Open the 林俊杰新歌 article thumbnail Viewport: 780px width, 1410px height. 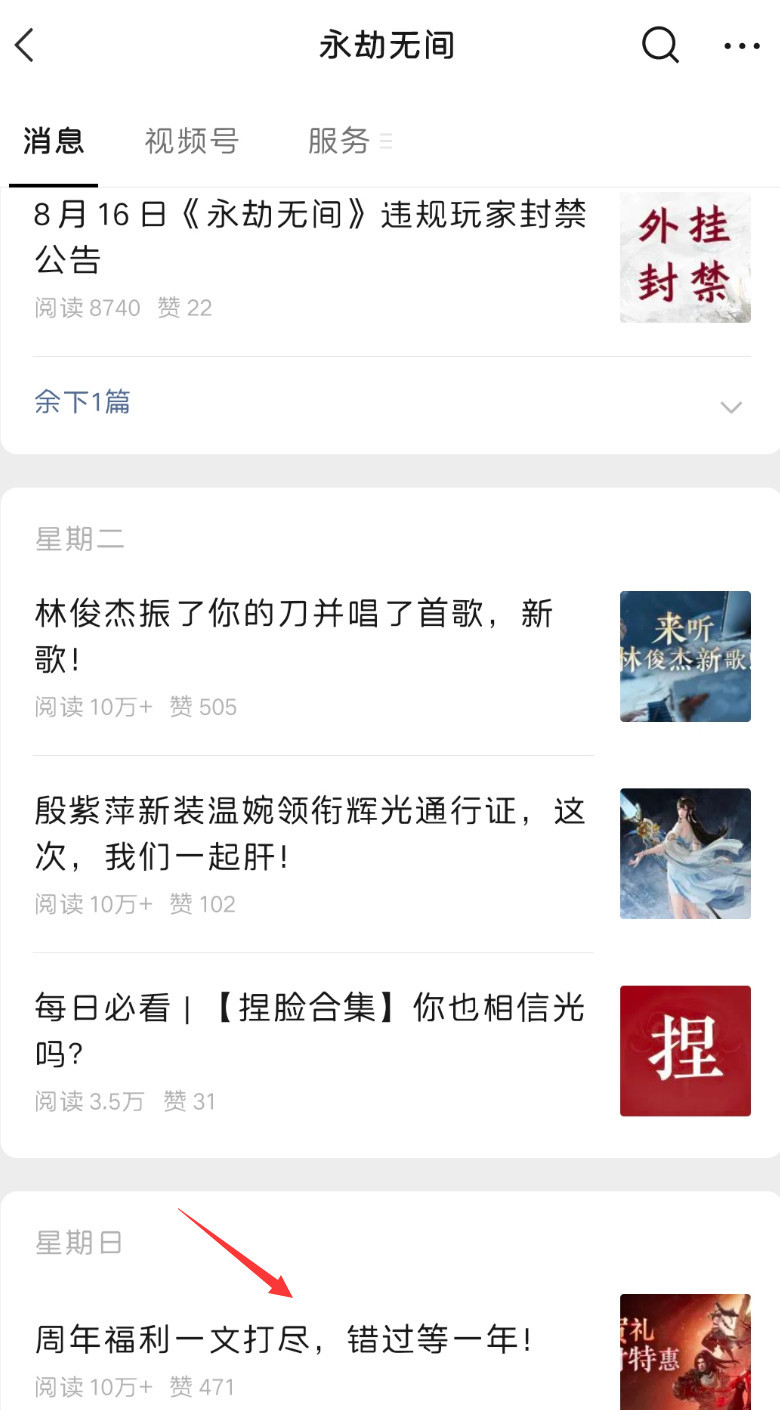(685, 655)
